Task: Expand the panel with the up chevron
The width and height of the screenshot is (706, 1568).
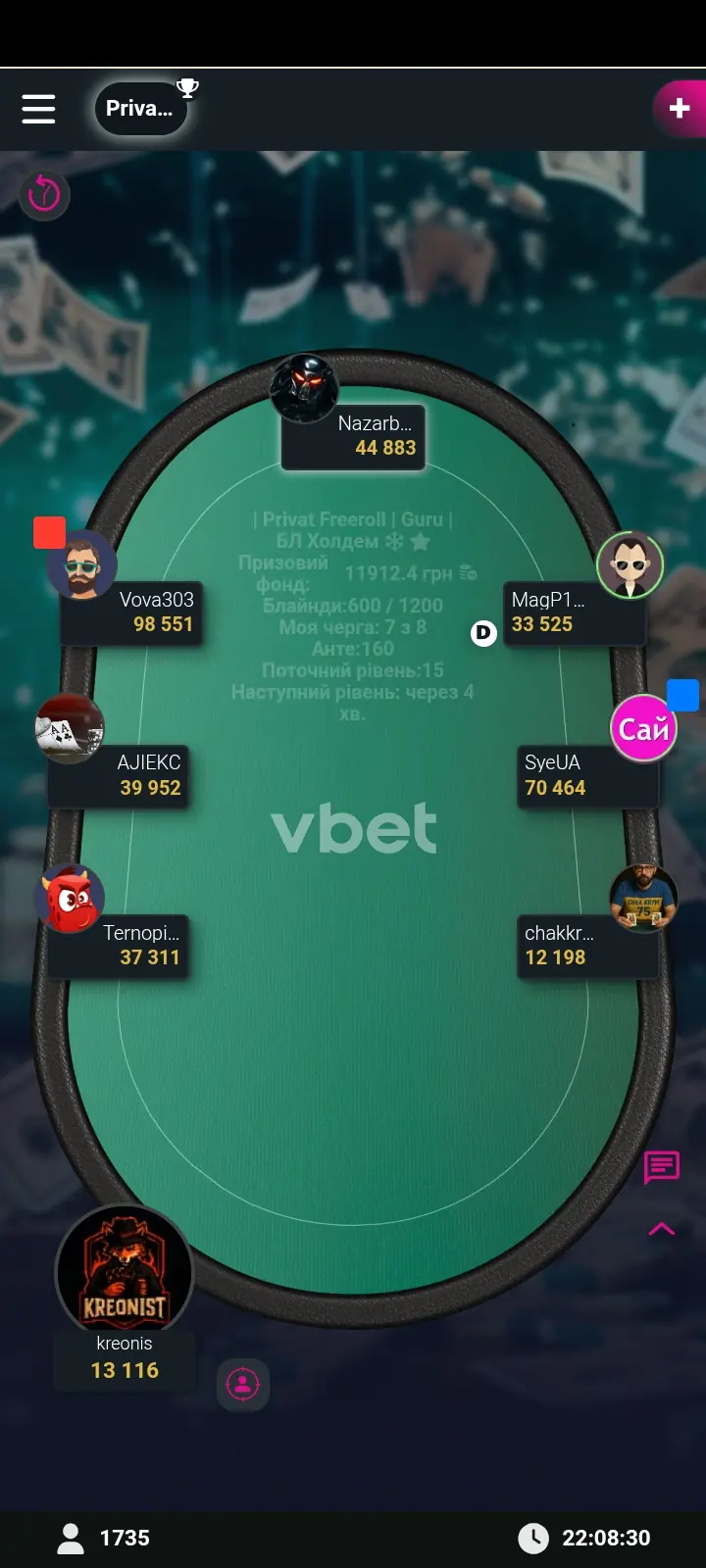Action: pyautogui.click(x=662, y=1229)
